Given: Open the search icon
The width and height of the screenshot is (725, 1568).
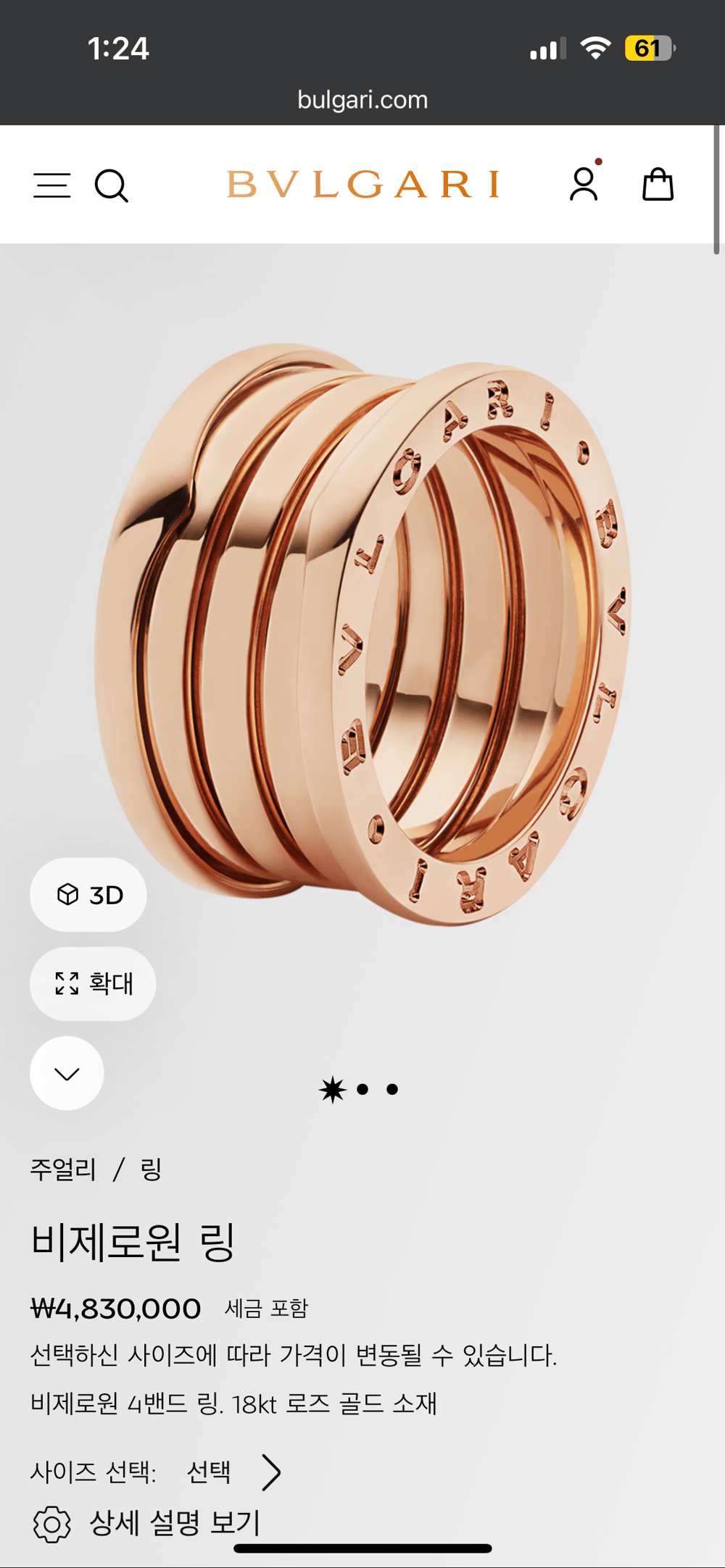Looking at the screenshot, I should pos(112,185).
